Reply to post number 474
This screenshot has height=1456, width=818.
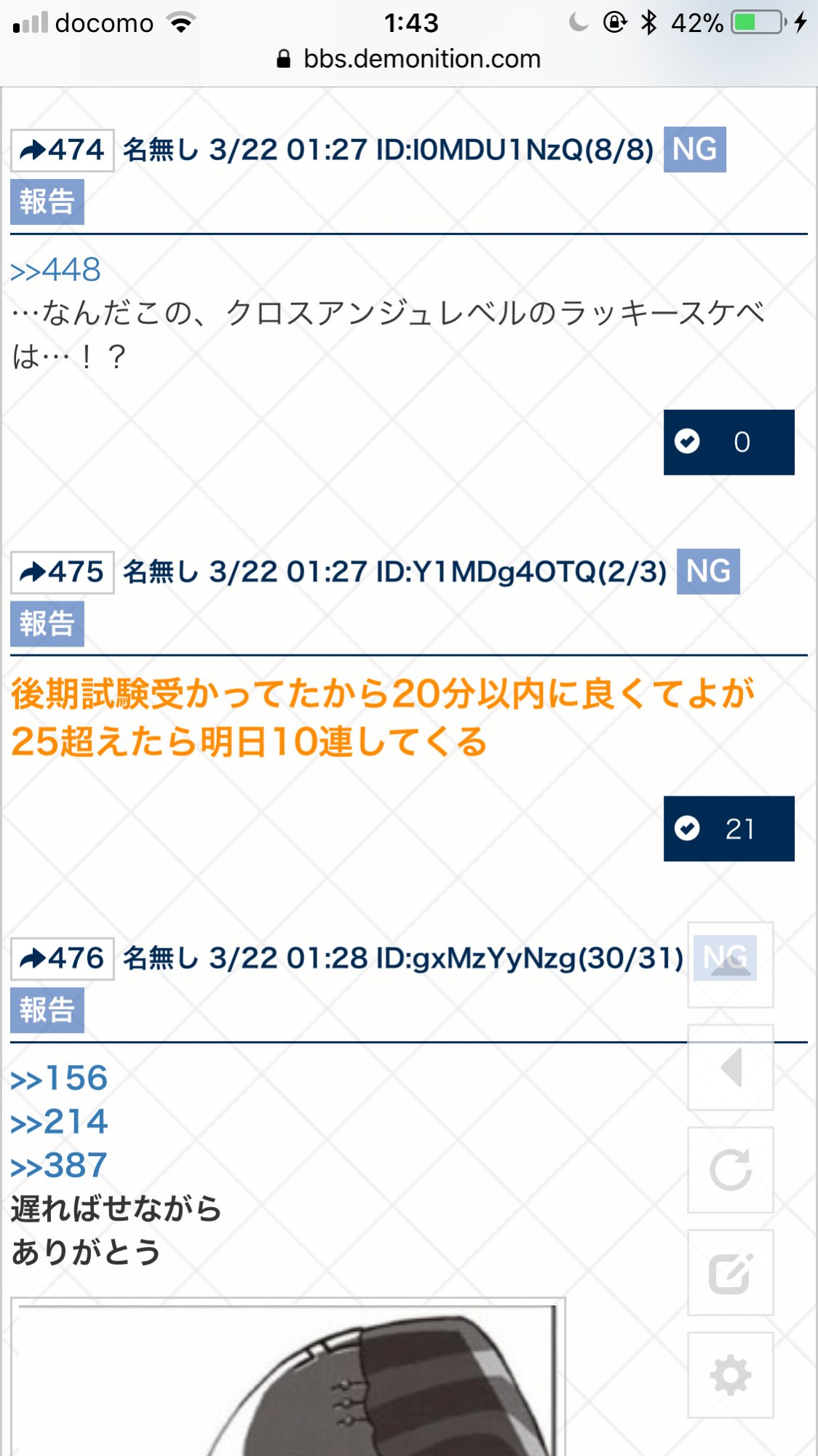63,151
